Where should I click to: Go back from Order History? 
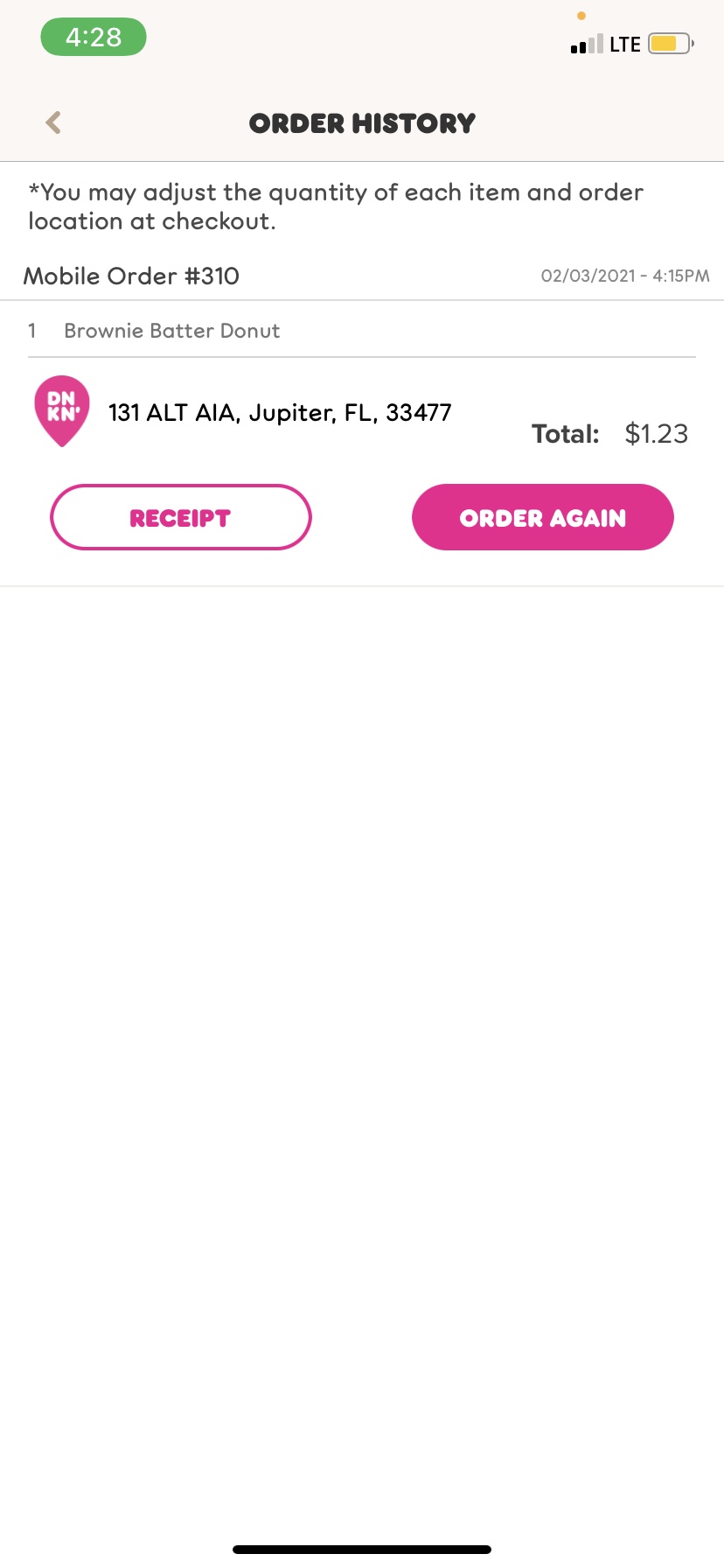[53, 122]
